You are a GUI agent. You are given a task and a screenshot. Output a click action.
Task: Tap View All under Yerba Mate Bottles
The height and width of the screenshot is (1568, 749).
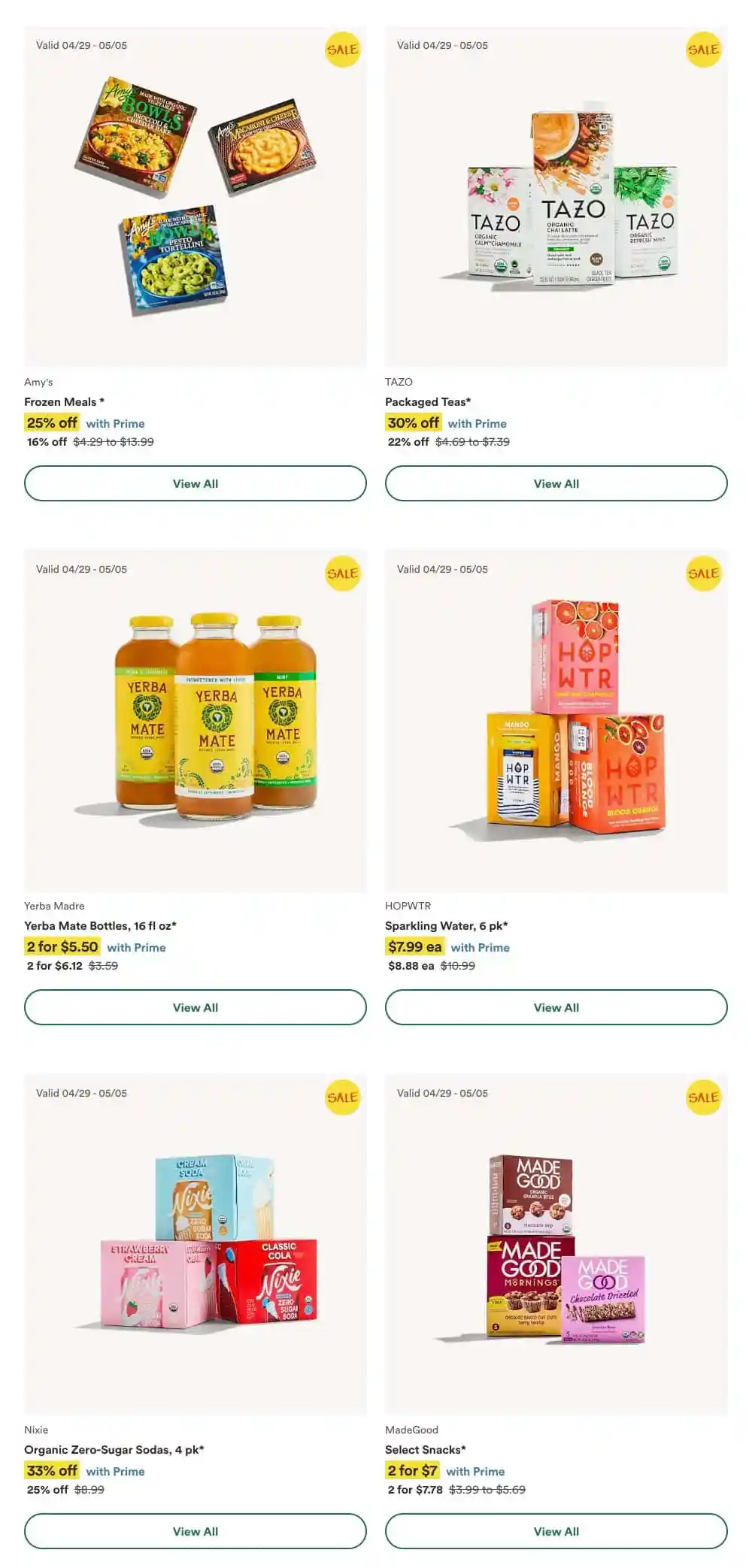pyautogui.click(x=195, y=1007)
